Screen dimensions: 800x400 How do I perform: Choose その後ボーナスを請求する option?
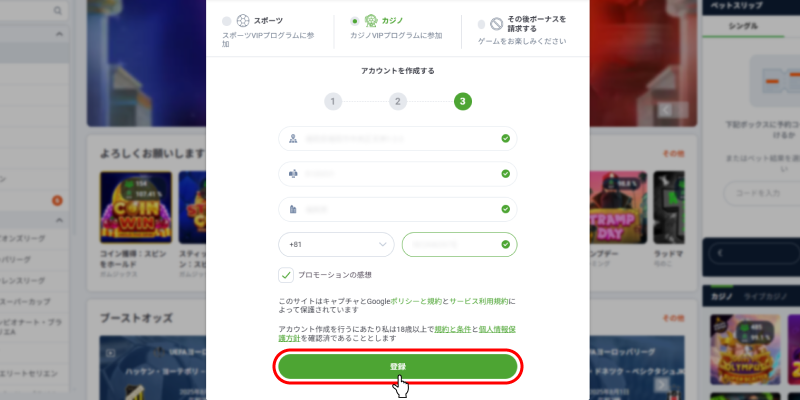[x=483, y=24]
